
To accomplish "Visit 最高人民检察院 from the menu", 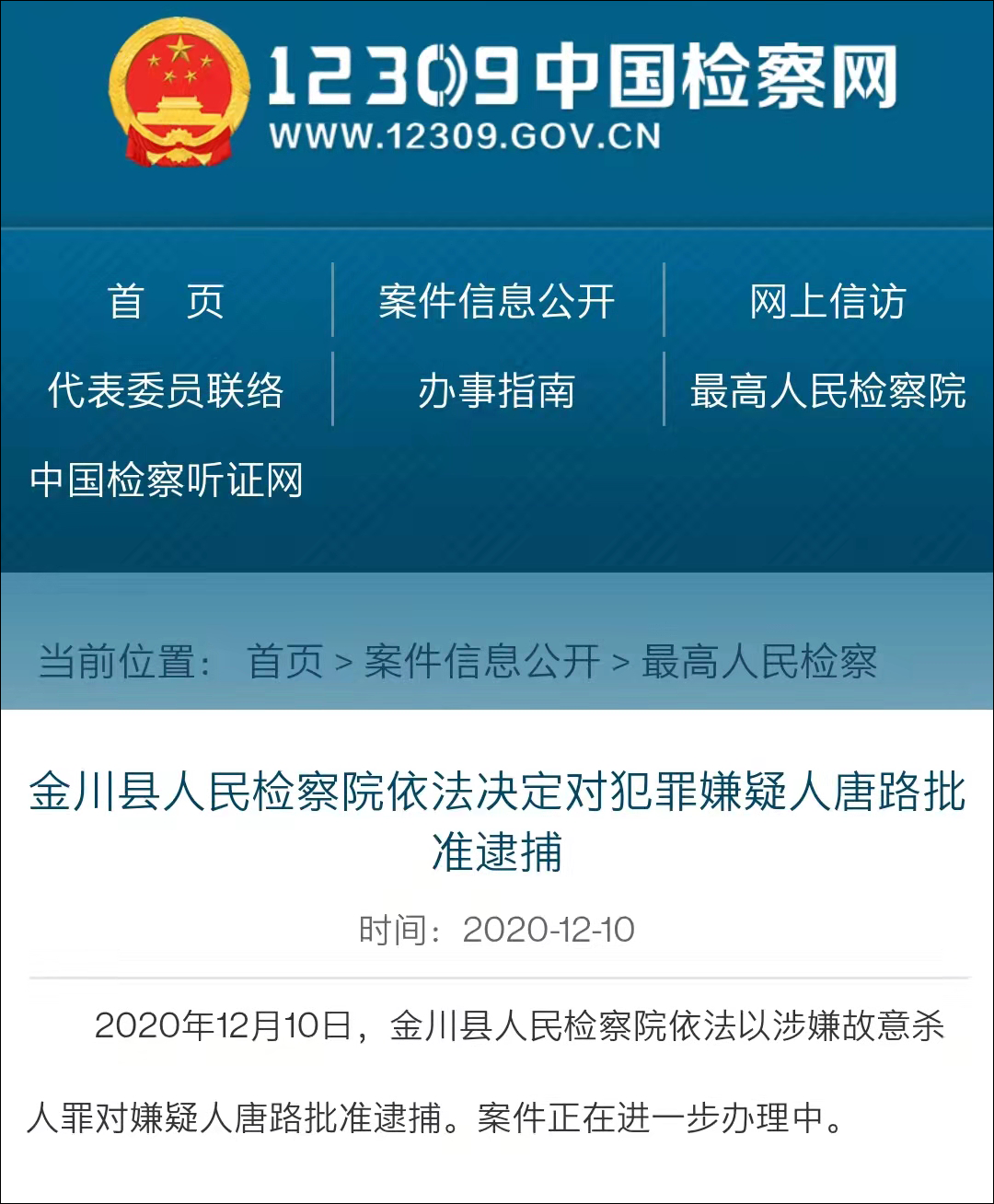I will pyautogui.click(x=827, y=391).
